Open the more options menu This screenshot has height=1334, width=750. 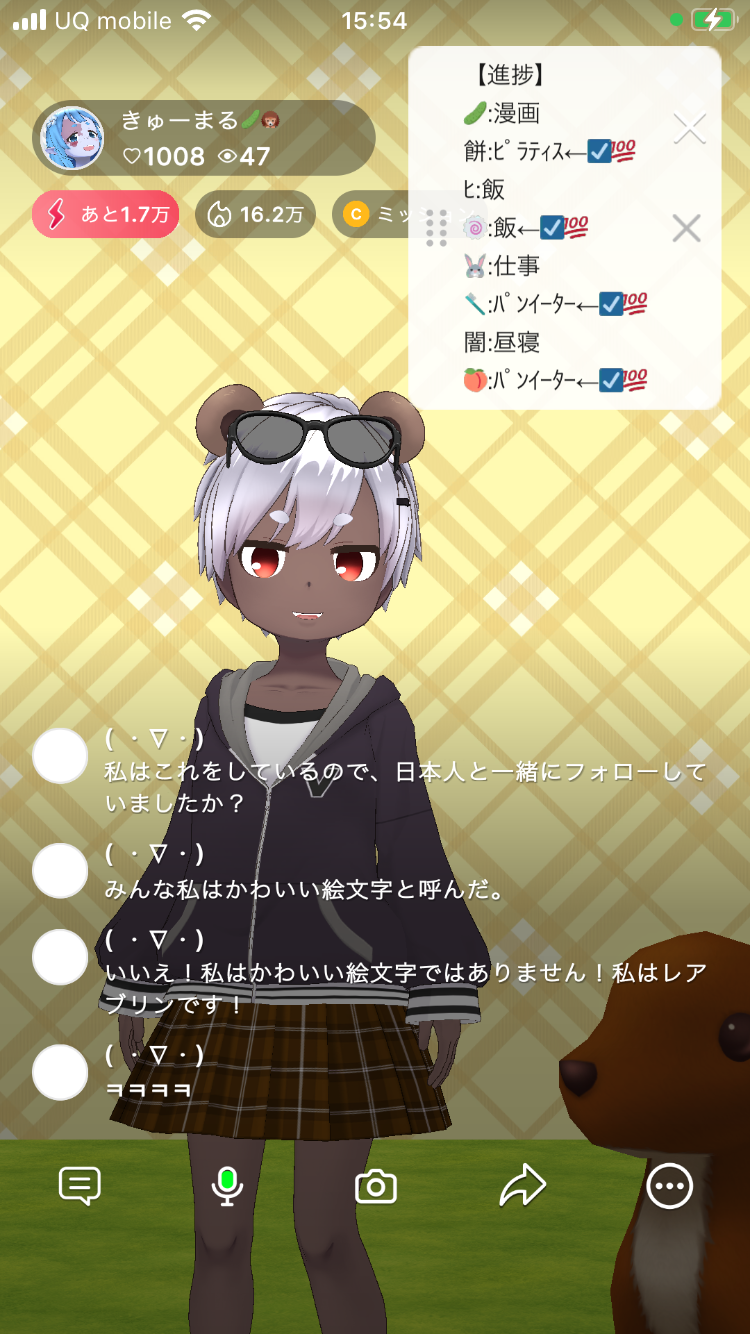669,1186
